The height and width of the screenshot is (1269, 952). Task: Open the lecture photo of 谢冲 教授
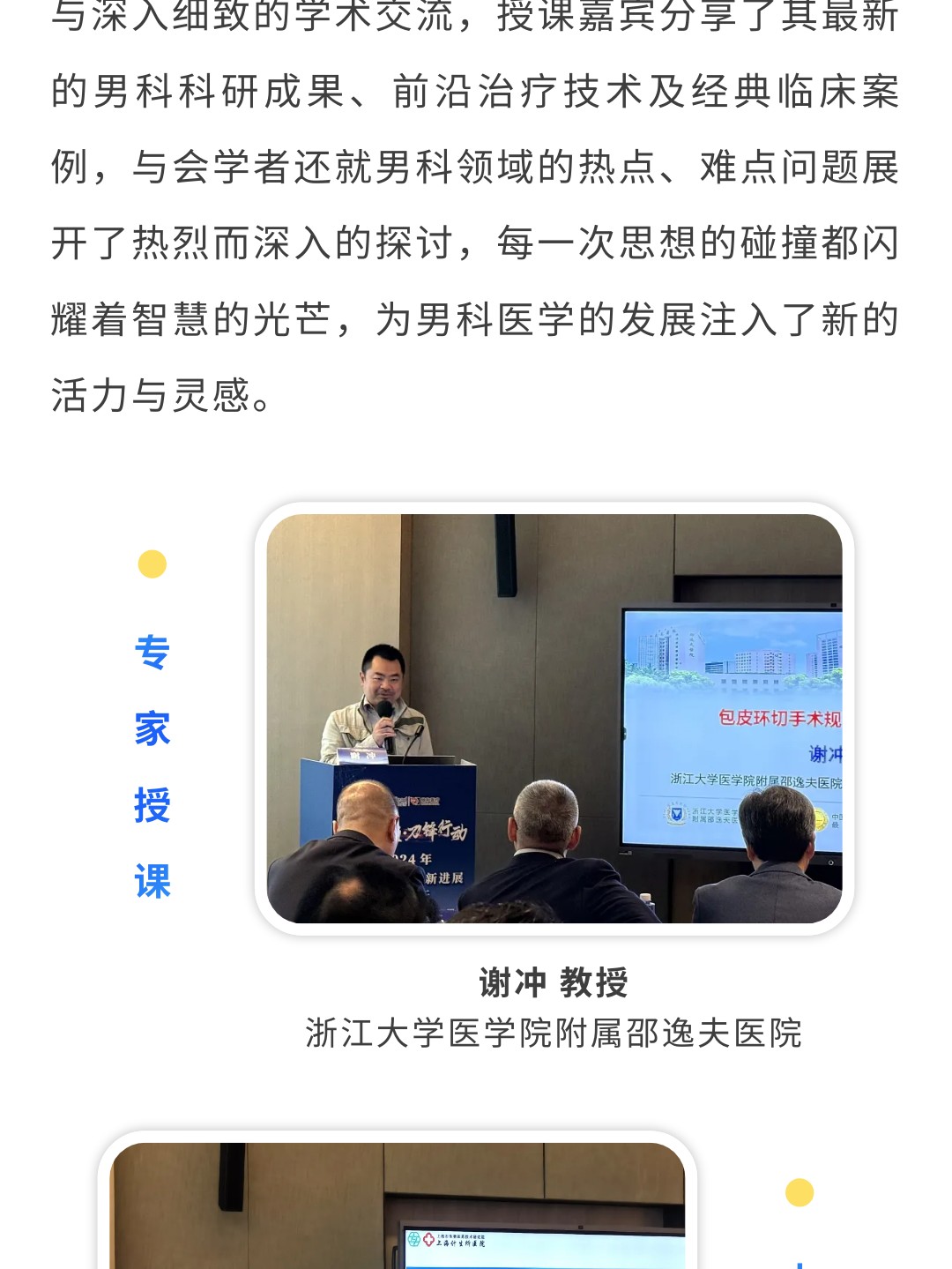click(x=554, y=718)
